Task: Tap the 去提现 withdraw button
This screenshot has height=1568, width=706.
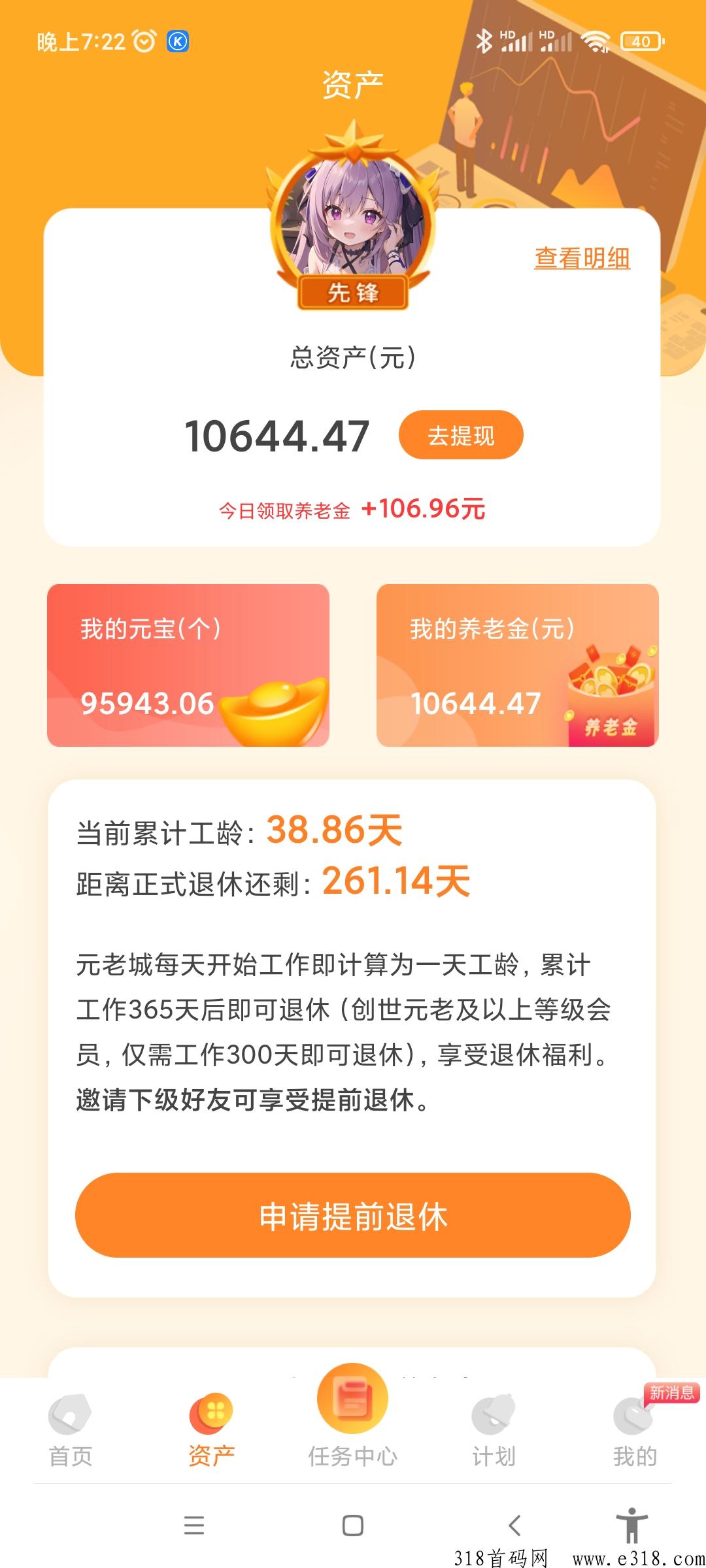Action: [461, 435]
